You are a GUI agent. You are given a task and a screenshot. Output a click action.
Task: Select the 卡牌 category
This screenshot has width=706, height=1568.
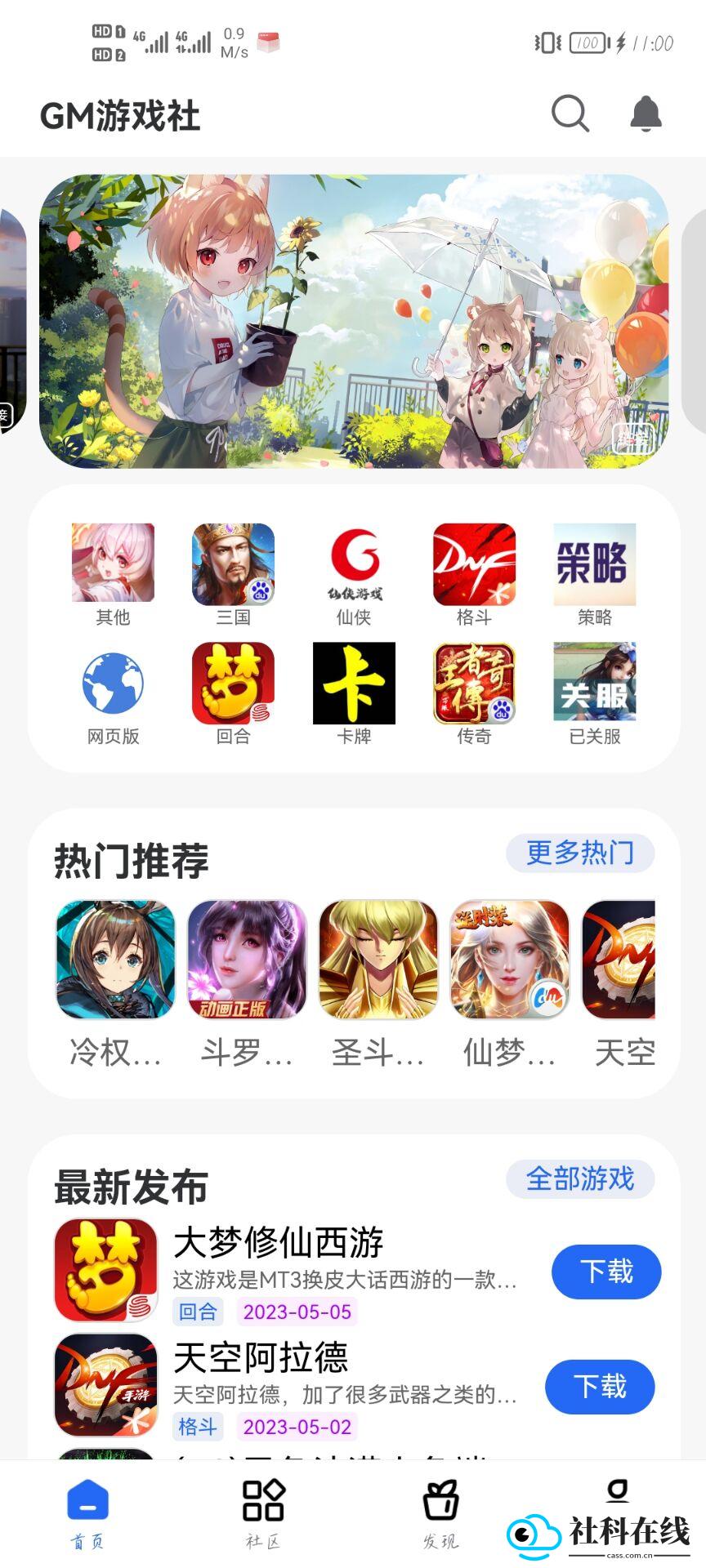point(354,694)
